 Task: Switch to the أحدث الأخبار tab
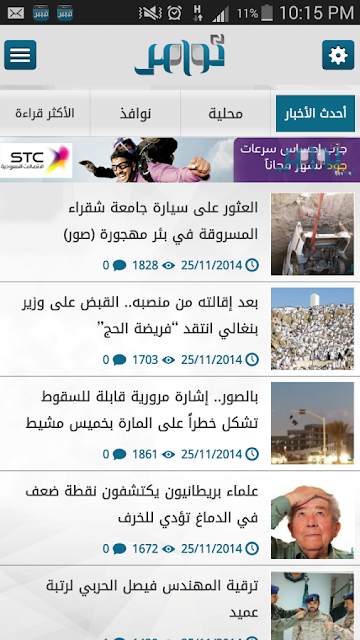[x=316, y=113]
